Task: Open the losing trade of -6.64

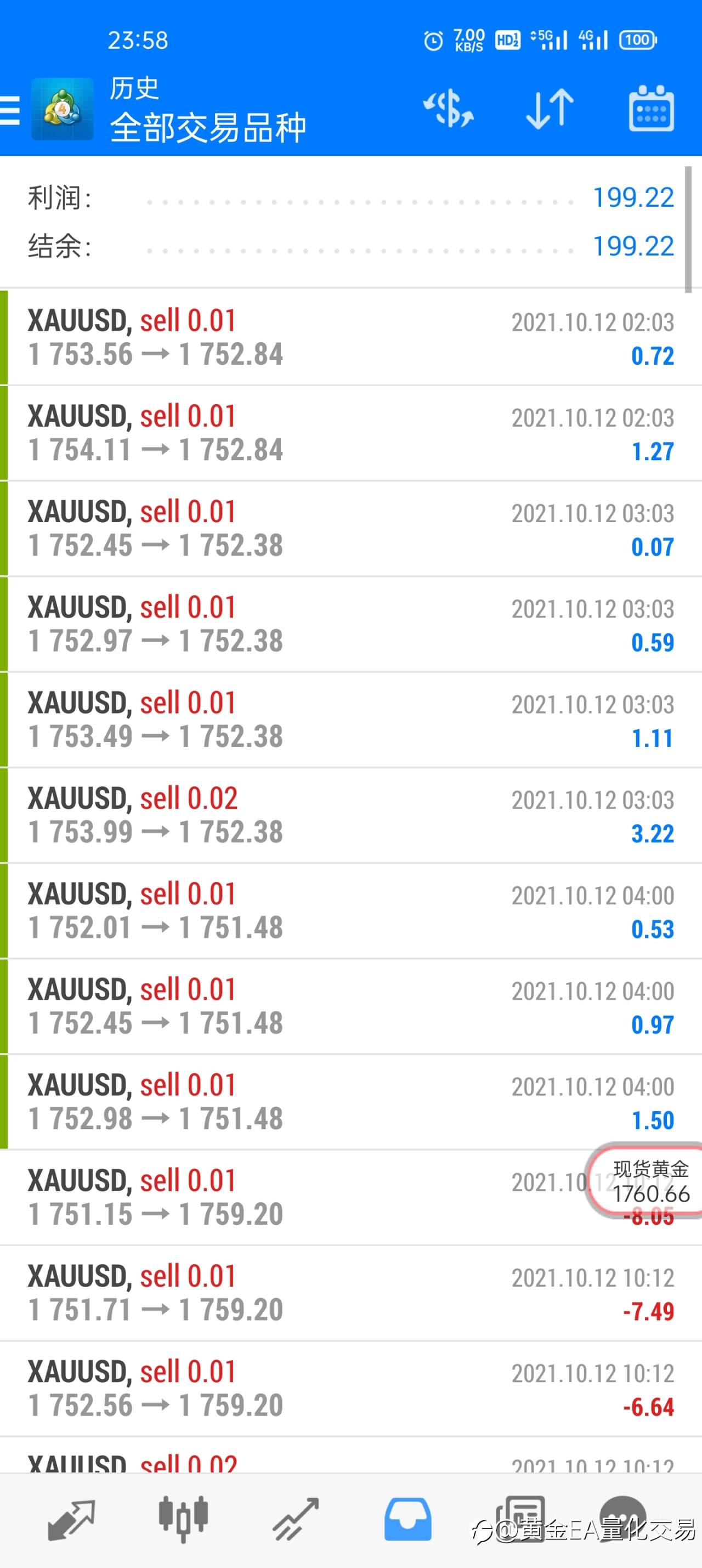Action: pyautogui.click(x=350, y=1389)
